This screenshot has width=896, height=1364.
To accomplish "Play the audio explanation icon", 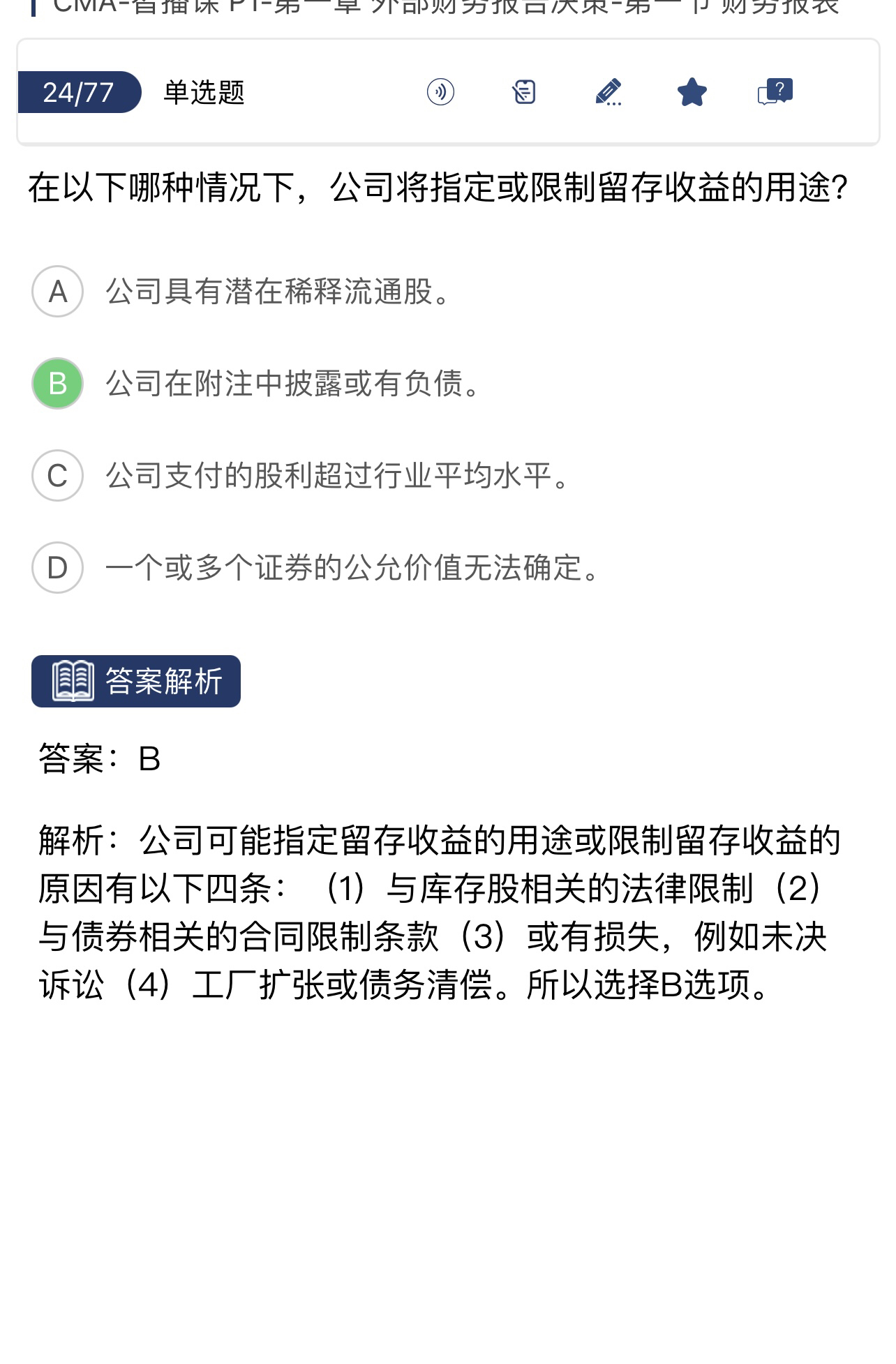I will [x=440, y=92].
